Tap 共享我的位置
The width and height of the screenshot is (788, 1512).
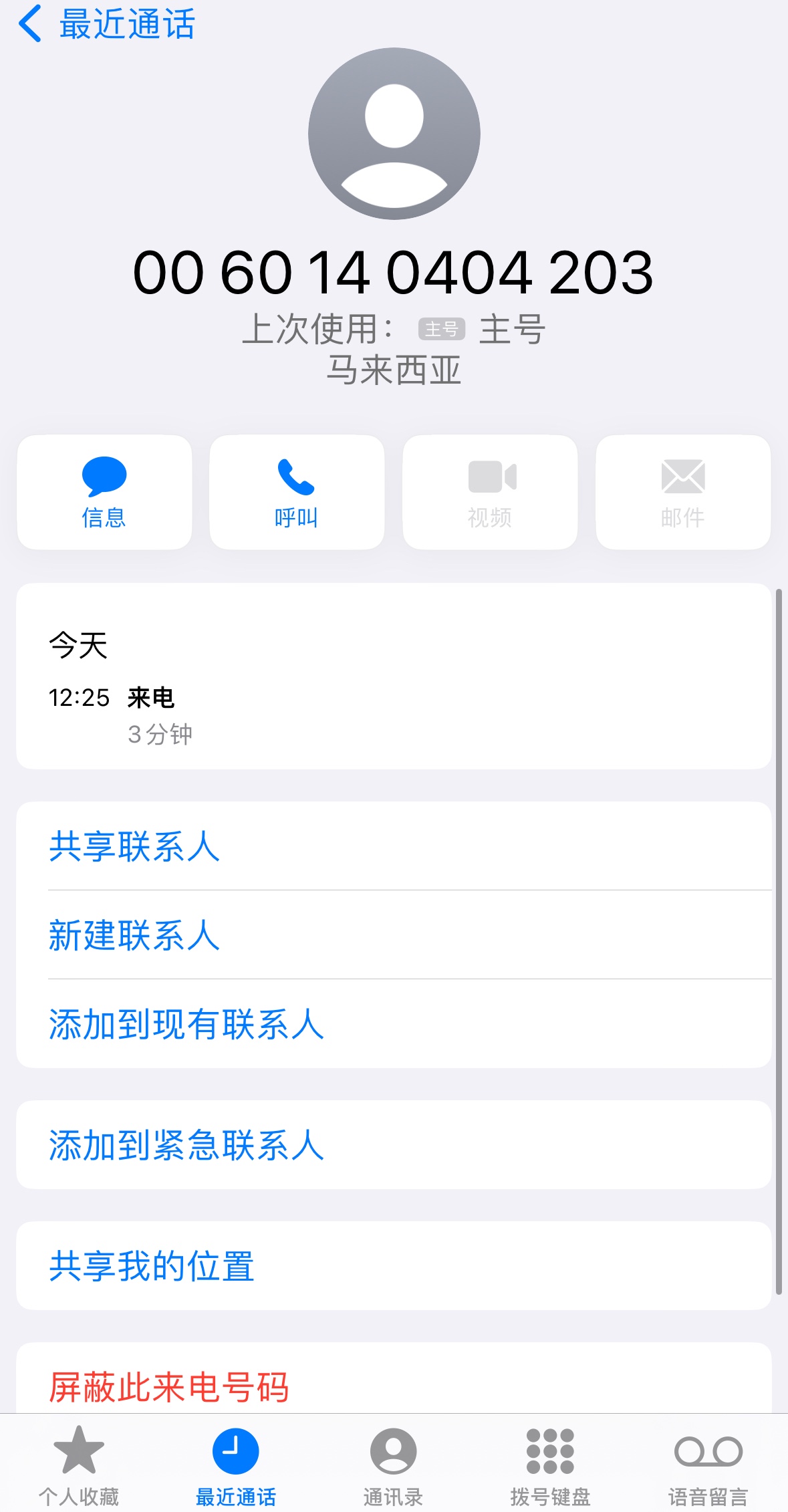click(152, 1266)
